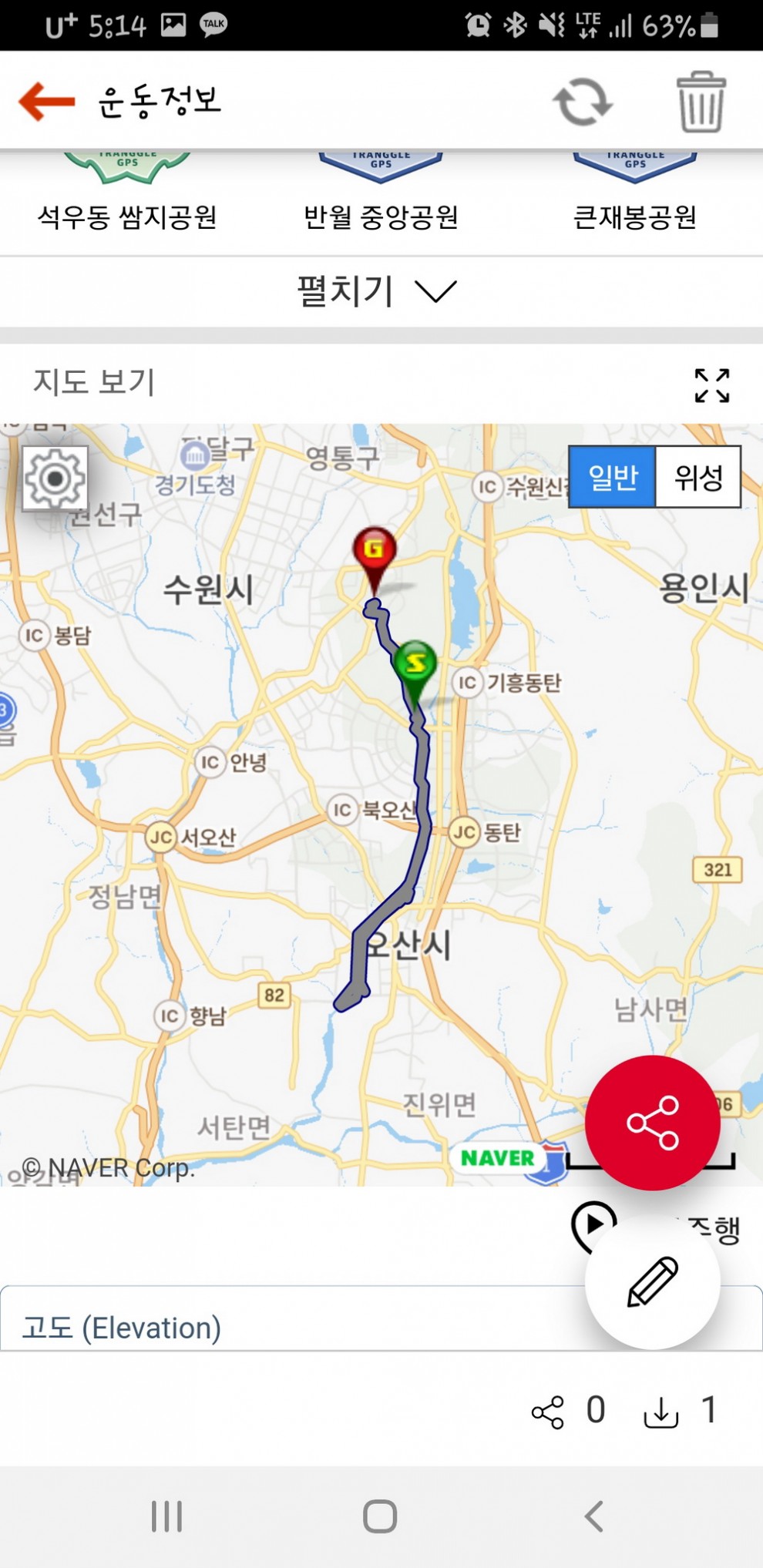Viewport: 763px width, 1568px height.
Task: Edit the workout with pencil button
Action: pyautogui.click(x=652, y=1282)
